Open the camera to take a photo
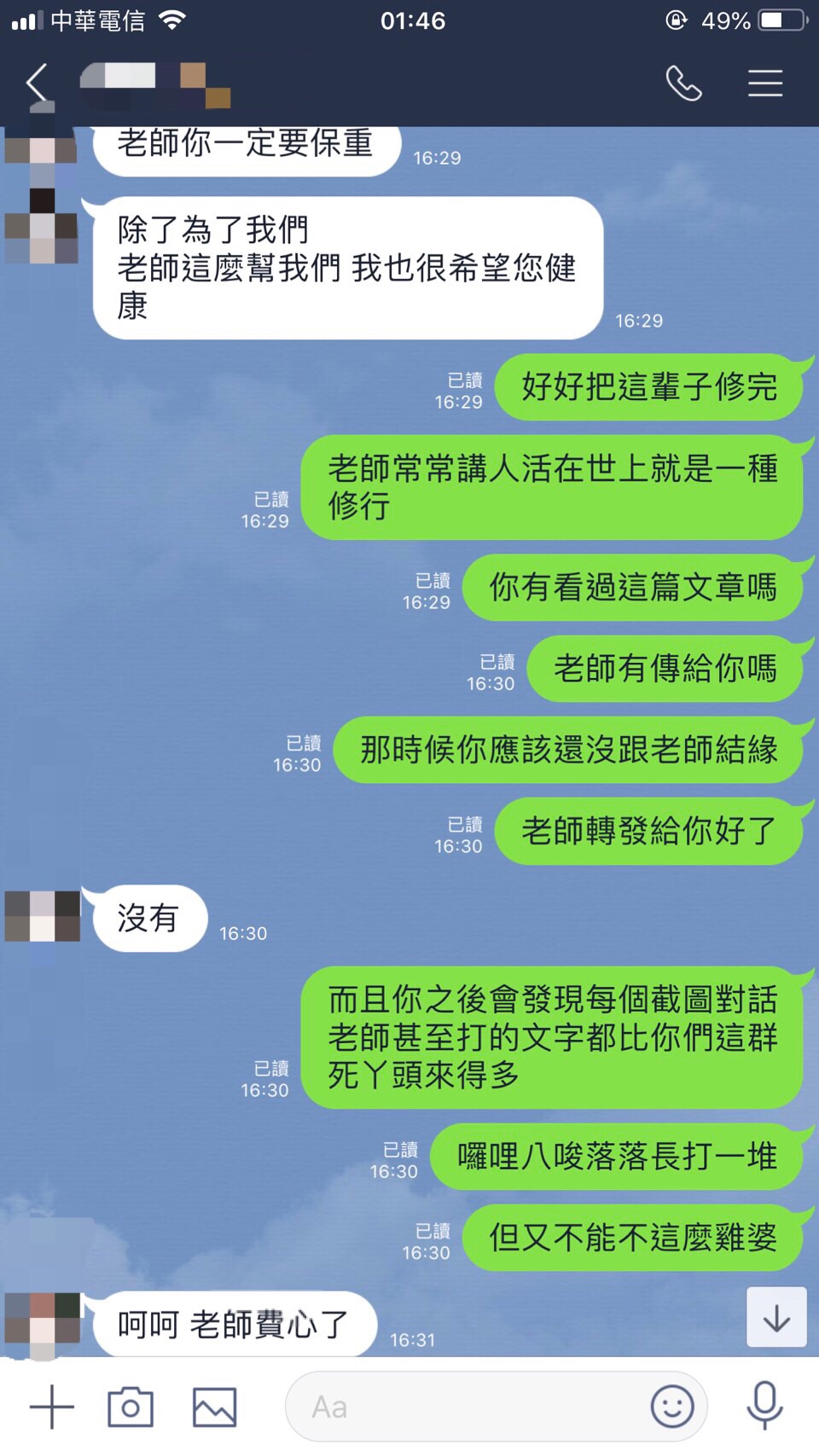The height and width of the screenshot is (1456, 819). click(131, 1407)
